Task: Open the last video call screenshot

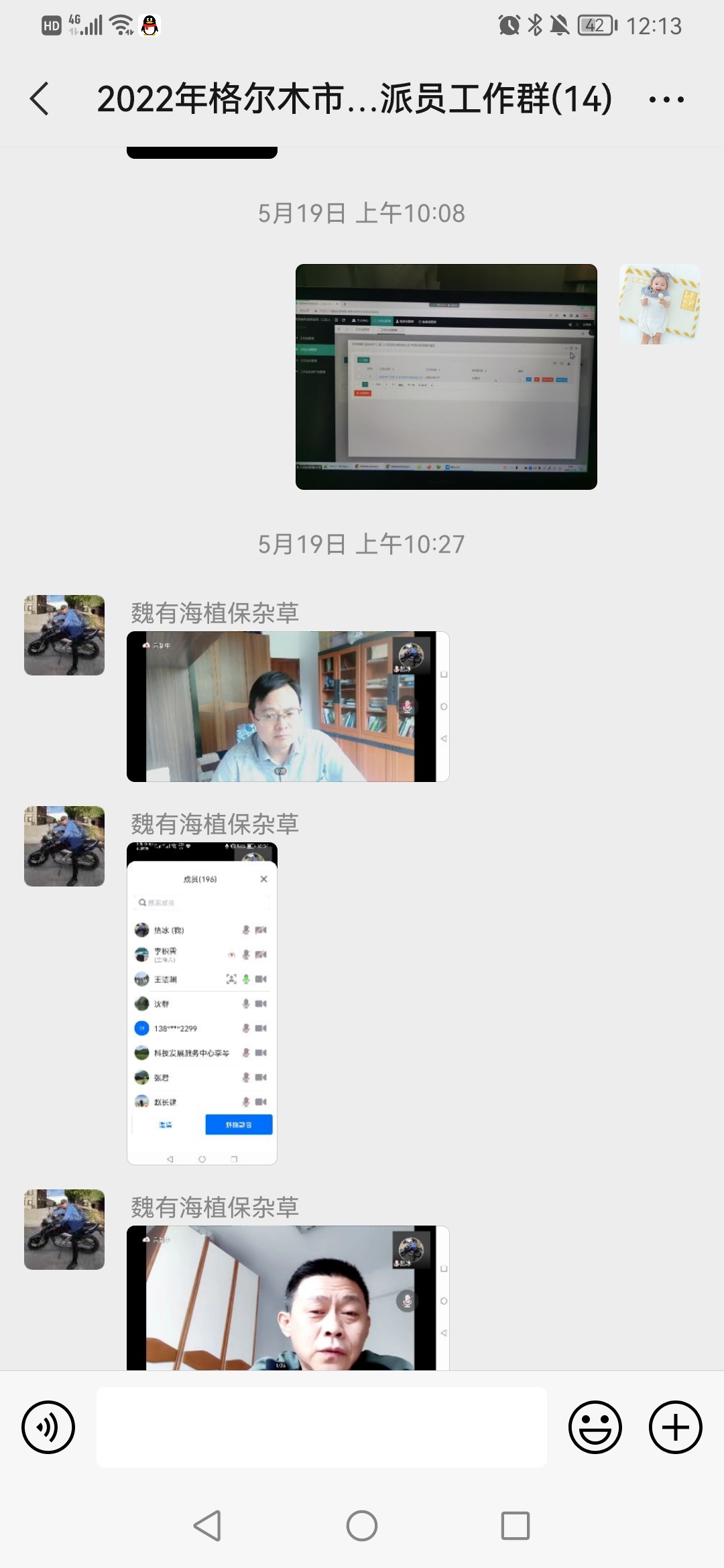Action: click(x=288, y=1297)
